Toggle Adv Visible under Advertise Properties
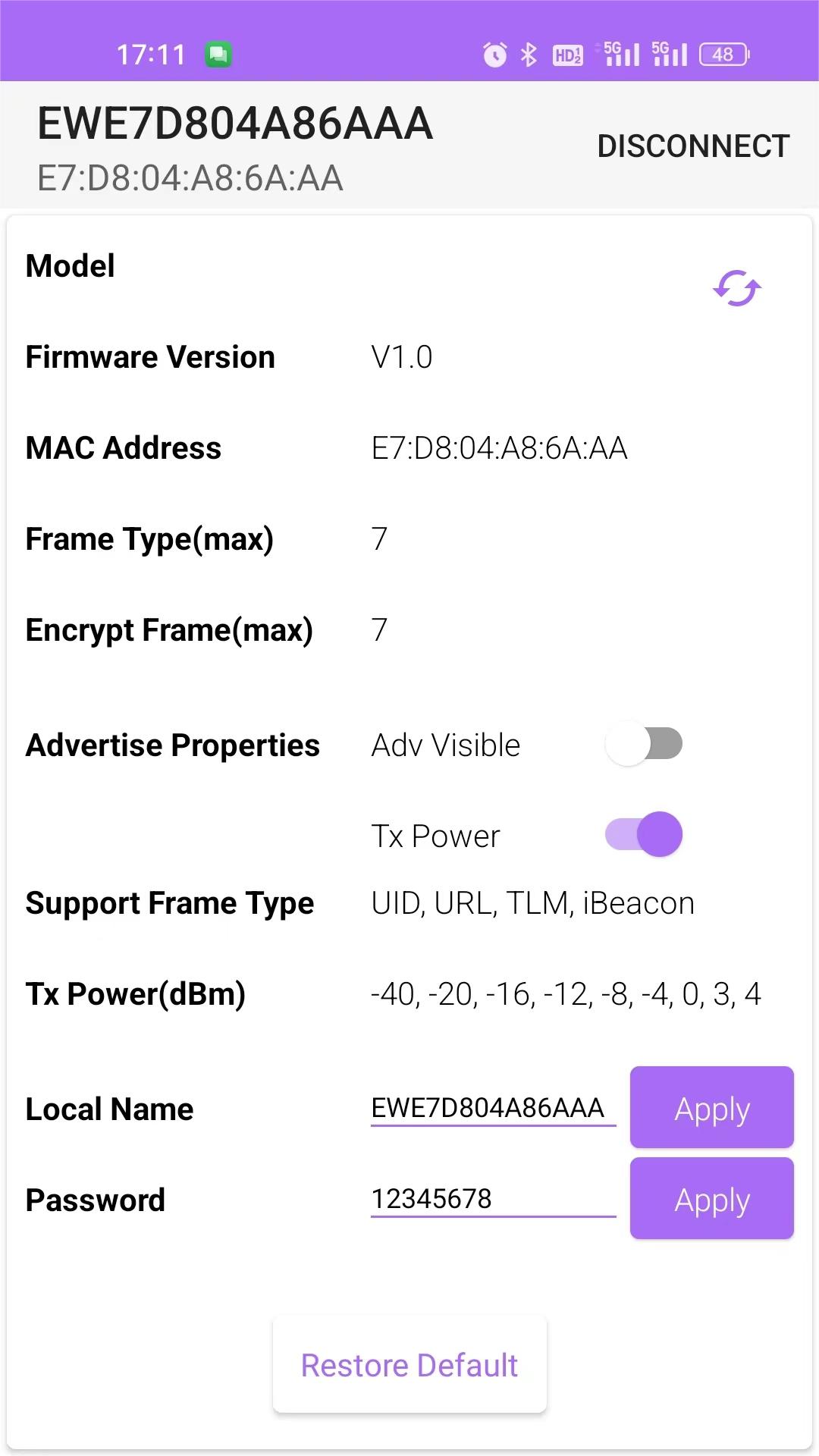Screen dimensions: 819x1456 pos(644,745)
